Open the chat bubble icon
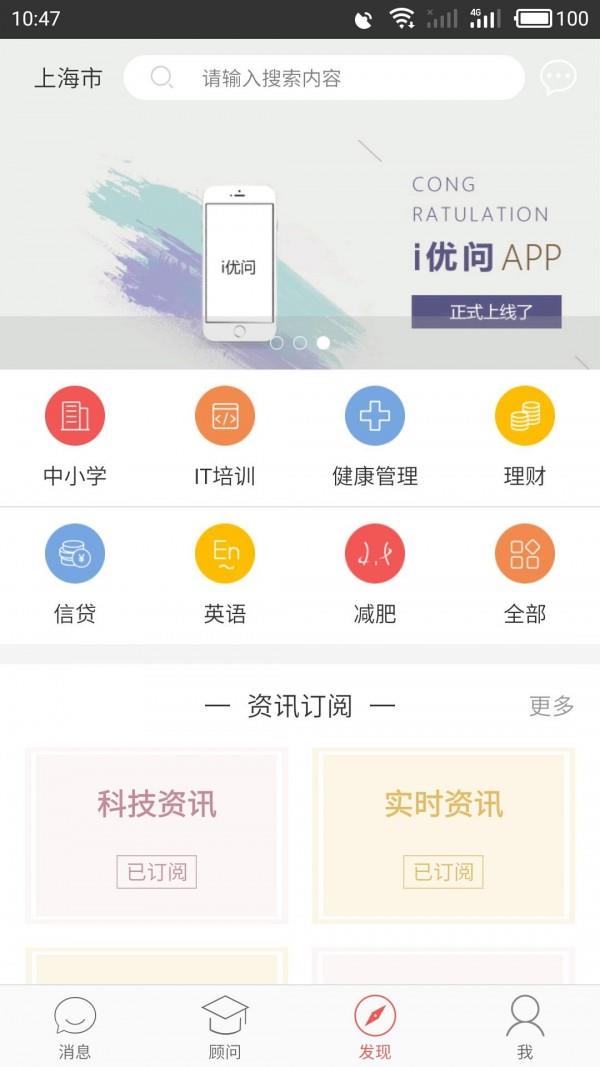 click(x=558, y=78)
